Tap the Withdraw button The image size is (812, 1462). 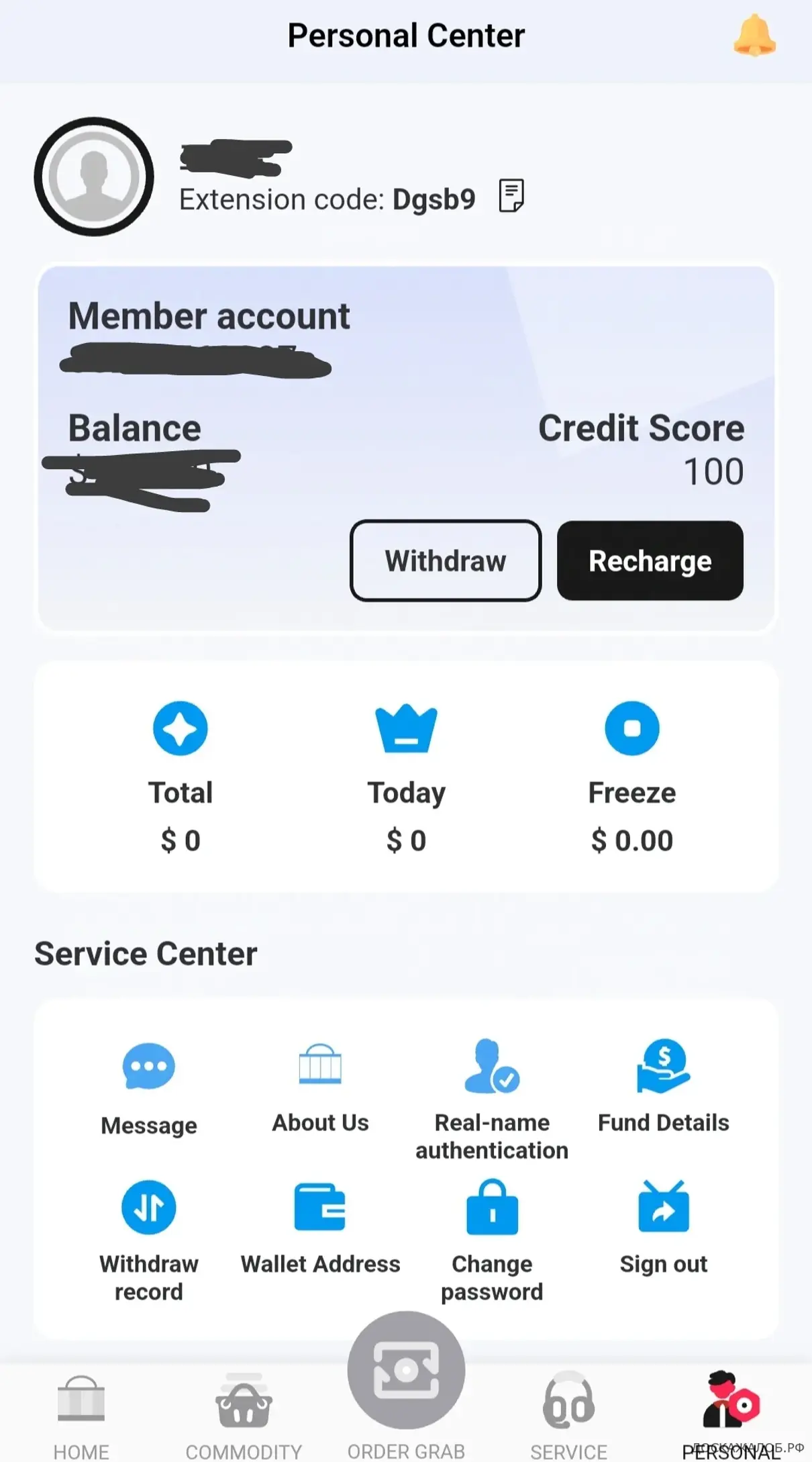tap(445, 561)
